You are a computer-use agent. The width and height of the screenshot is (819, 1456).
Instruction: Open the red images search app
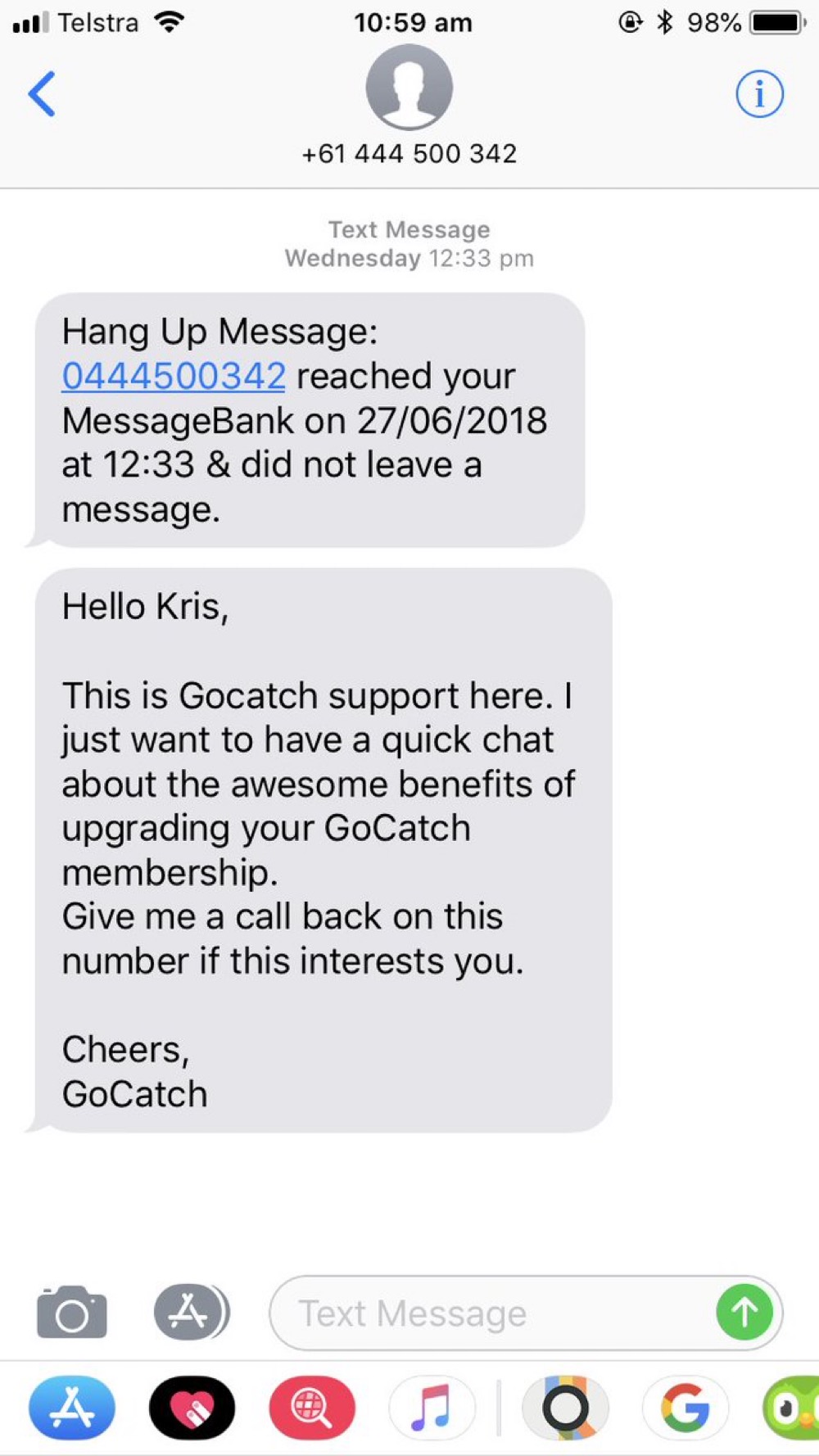tap(312, 1409)
